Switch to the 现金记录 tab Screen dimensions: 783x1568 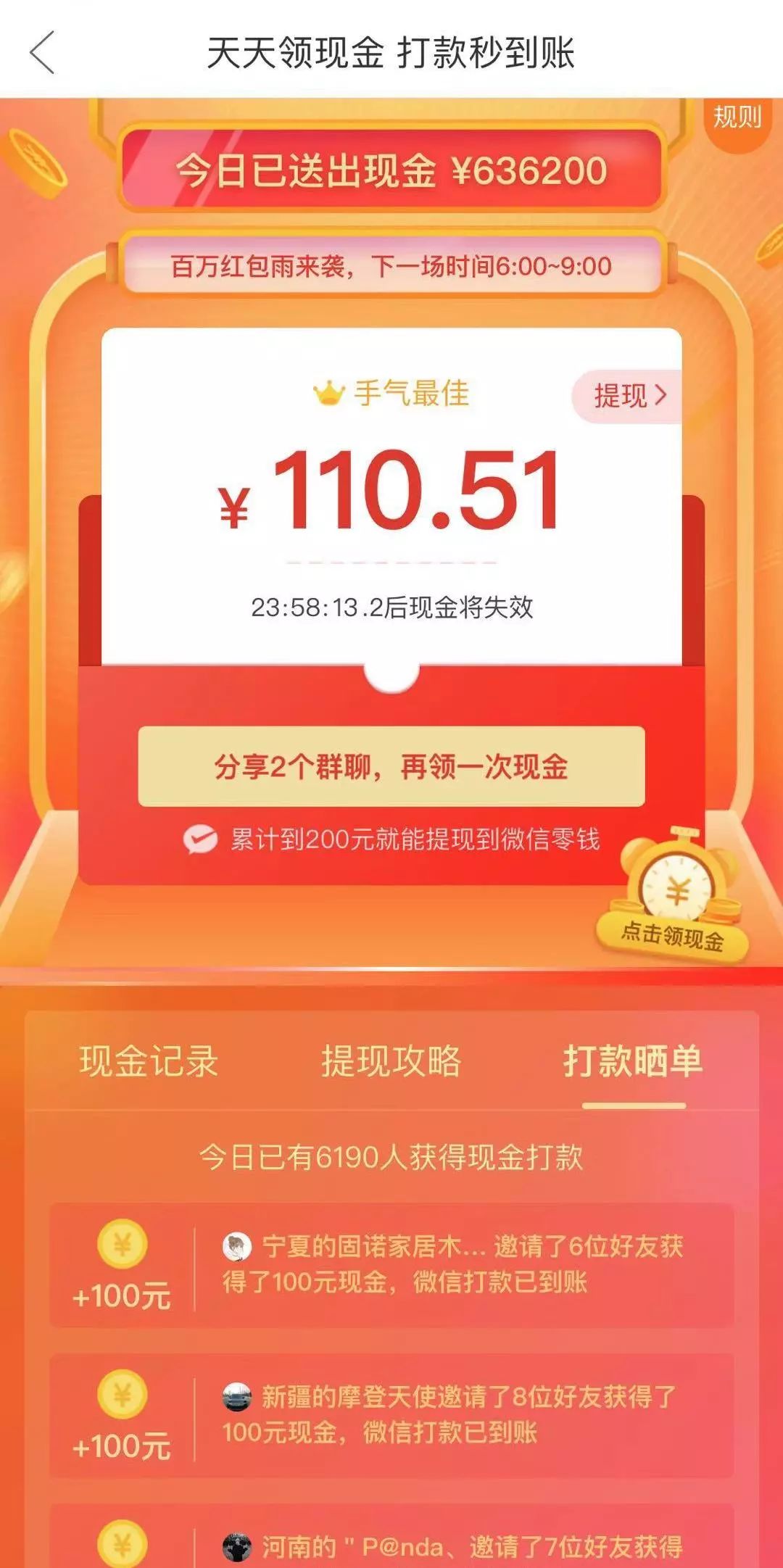149,1061
